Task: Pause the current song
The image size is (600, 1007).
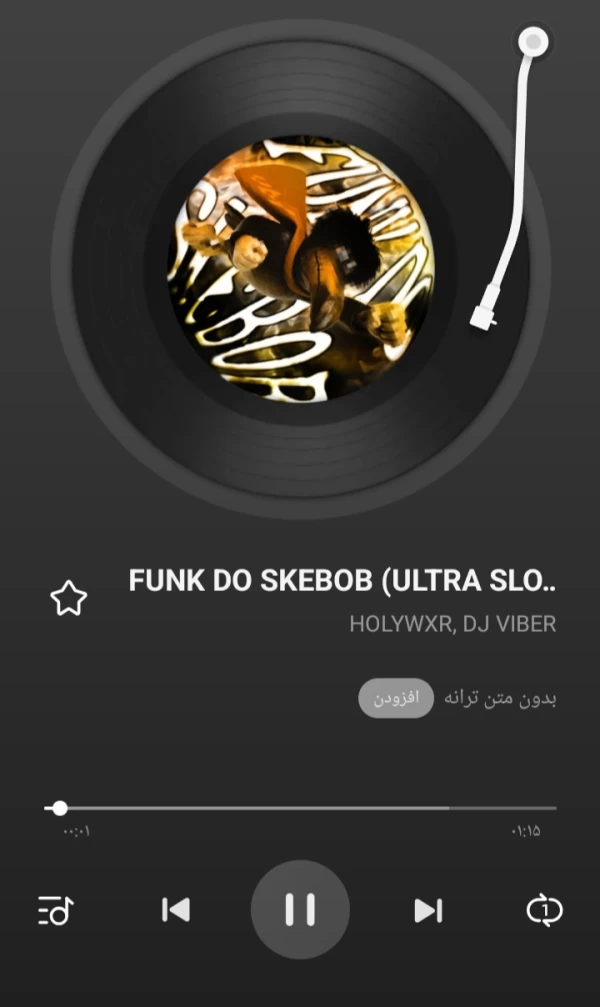Action: click(300, 910)
